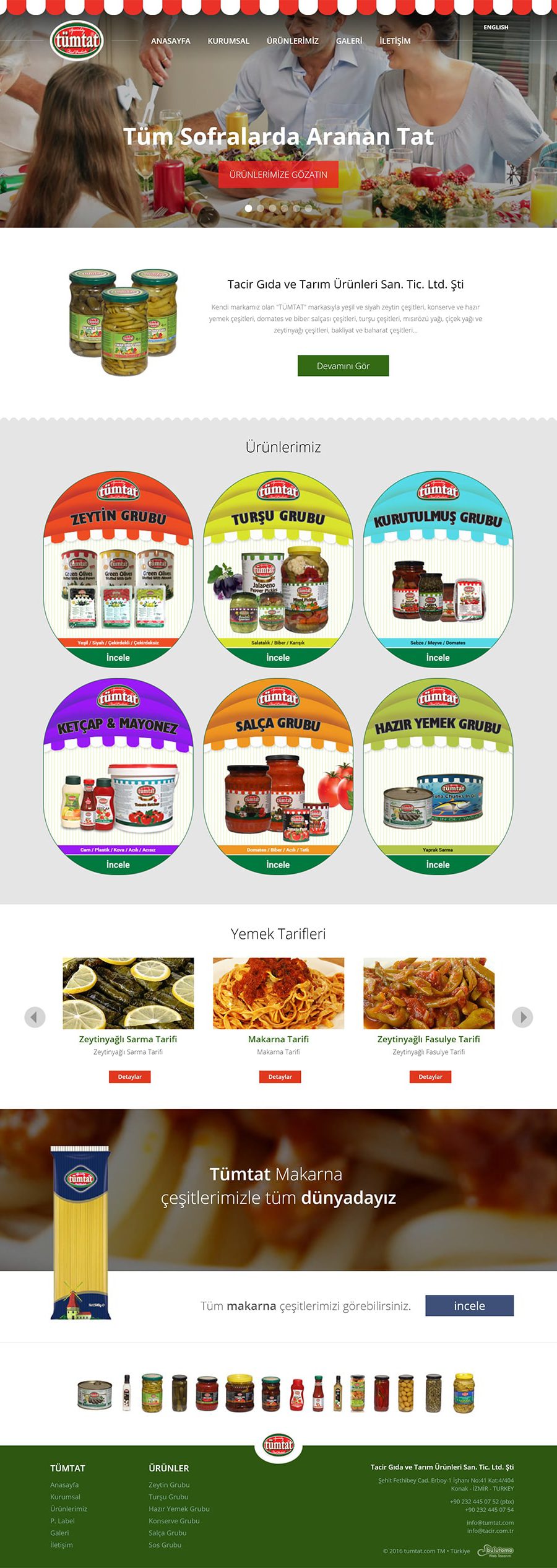Open Detaylar for Makarna Tarifi
The width and height of the screenshot is (557, 1568).
280,1077
